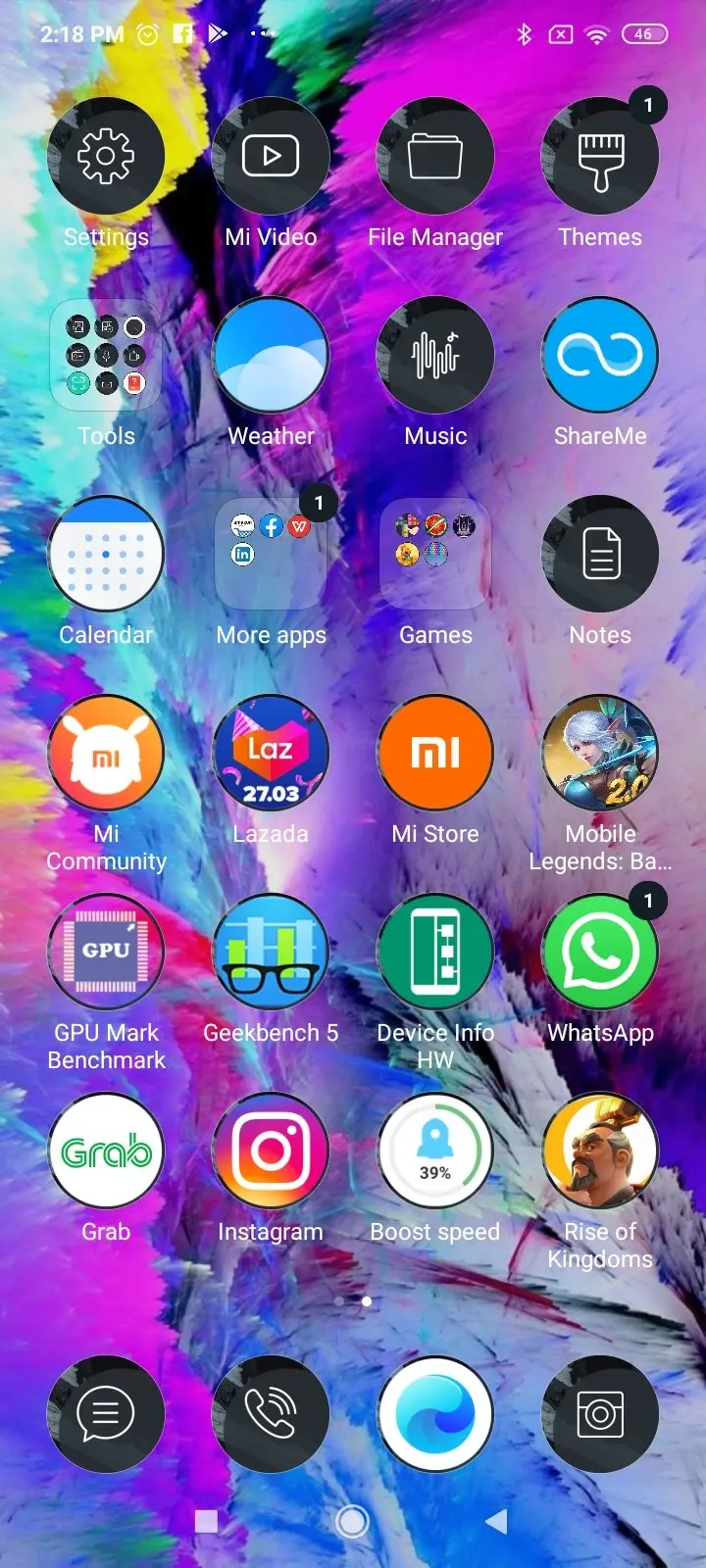Open the Games folder
This screenshot has width=706, height=1568.
coord(435,555)
